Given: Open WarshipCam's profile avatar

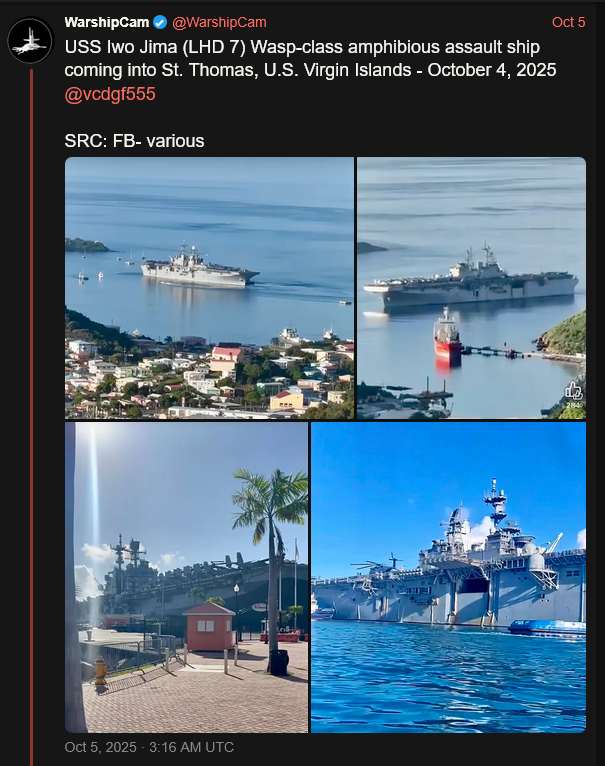Looking at the screenshot, I should click(x=30, y=42).
